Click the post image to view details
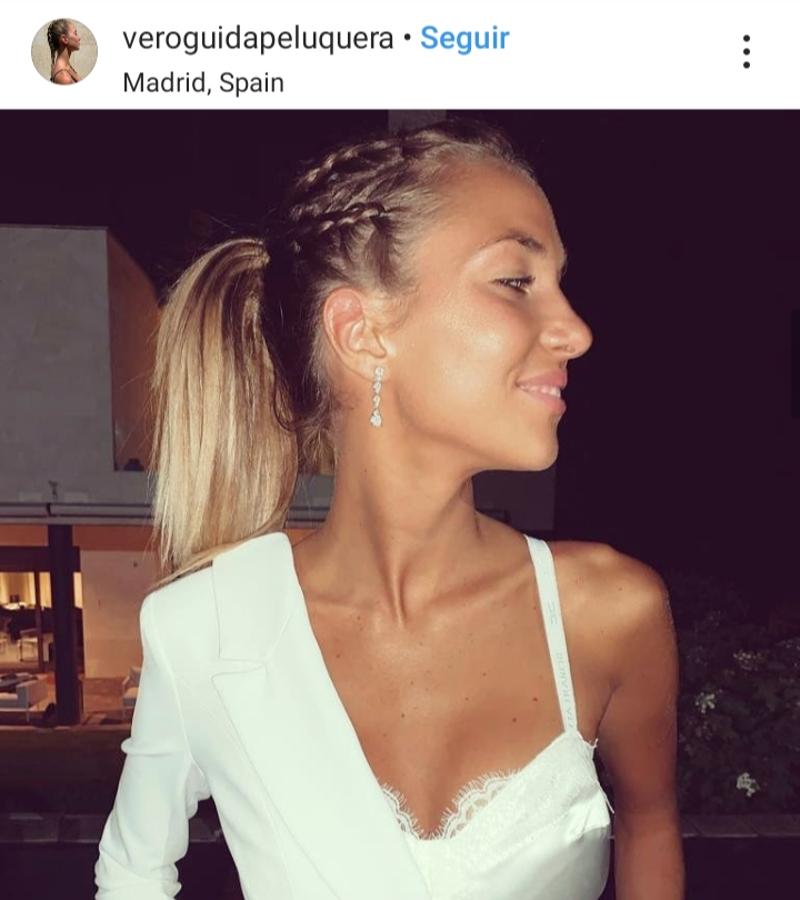Screen dimensions: 800x900 400,500
